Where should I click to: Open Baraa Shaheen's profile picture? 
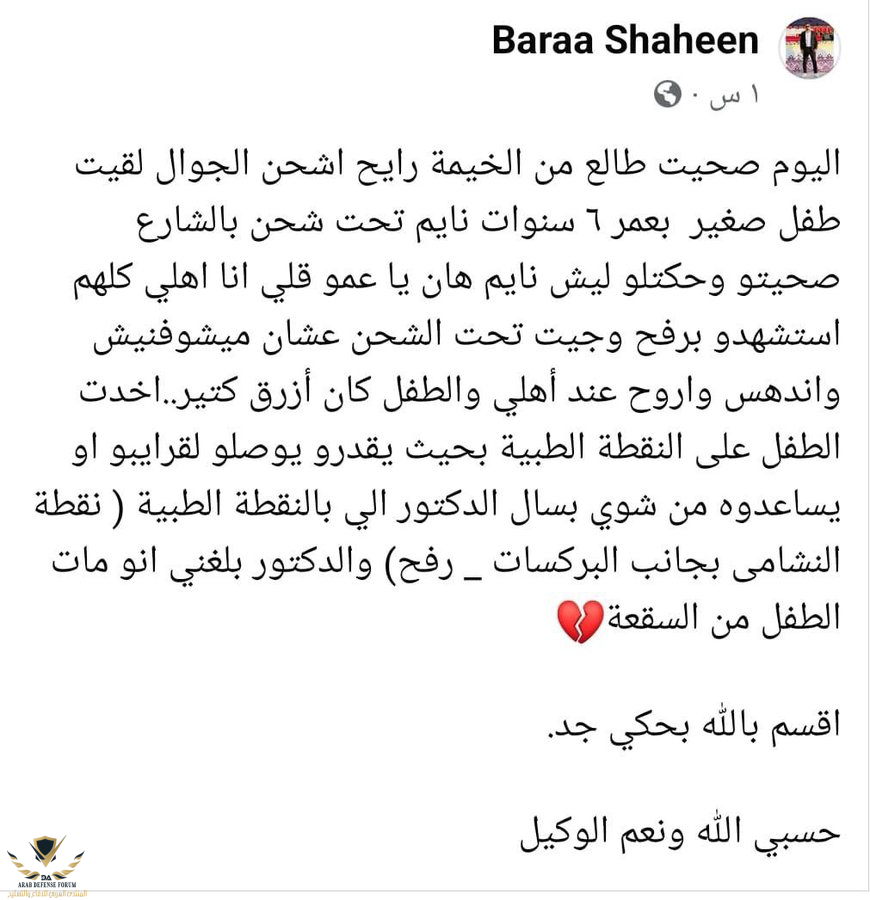click(809, 47)
